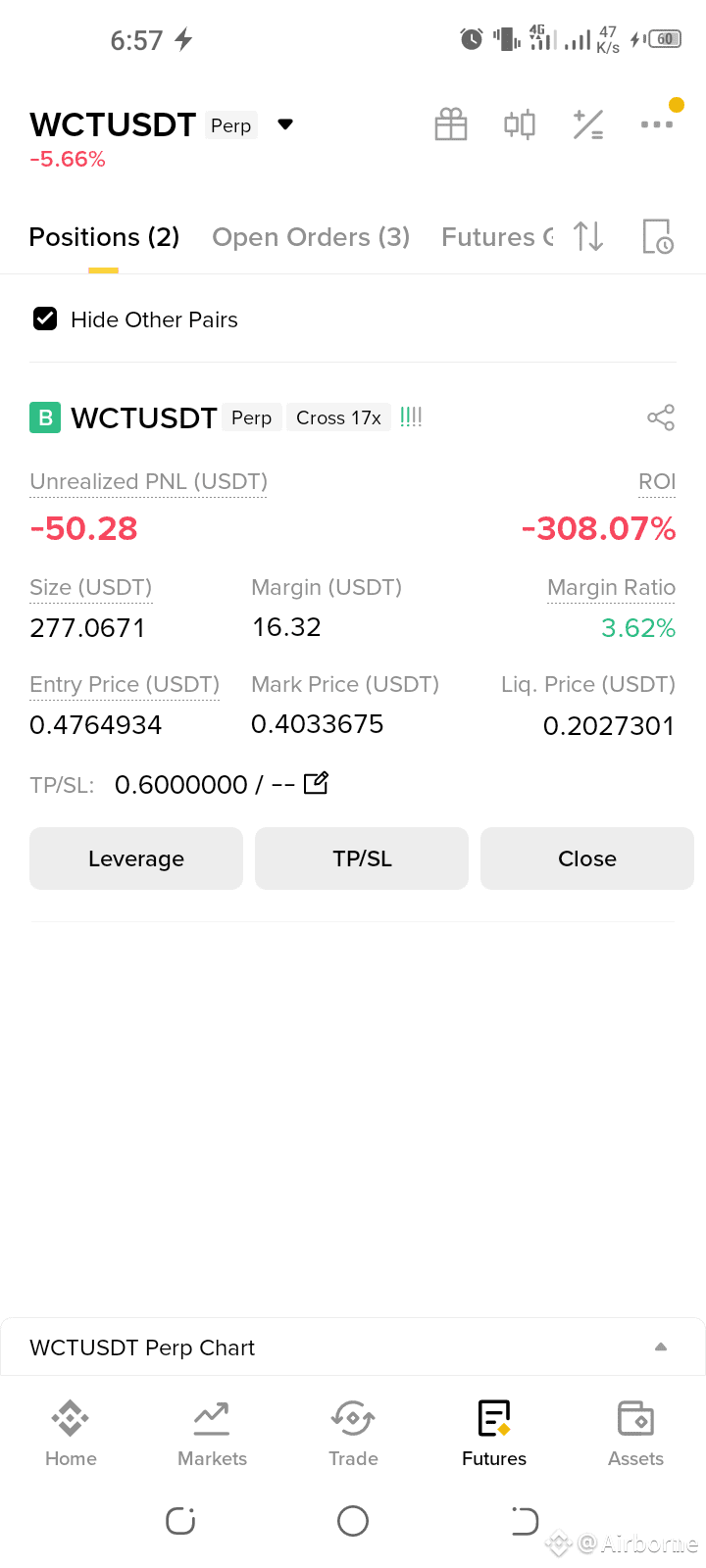Uncheck Hide Other Pairs
Screen dimensions: 706x1568
click(x=45, y=318)
